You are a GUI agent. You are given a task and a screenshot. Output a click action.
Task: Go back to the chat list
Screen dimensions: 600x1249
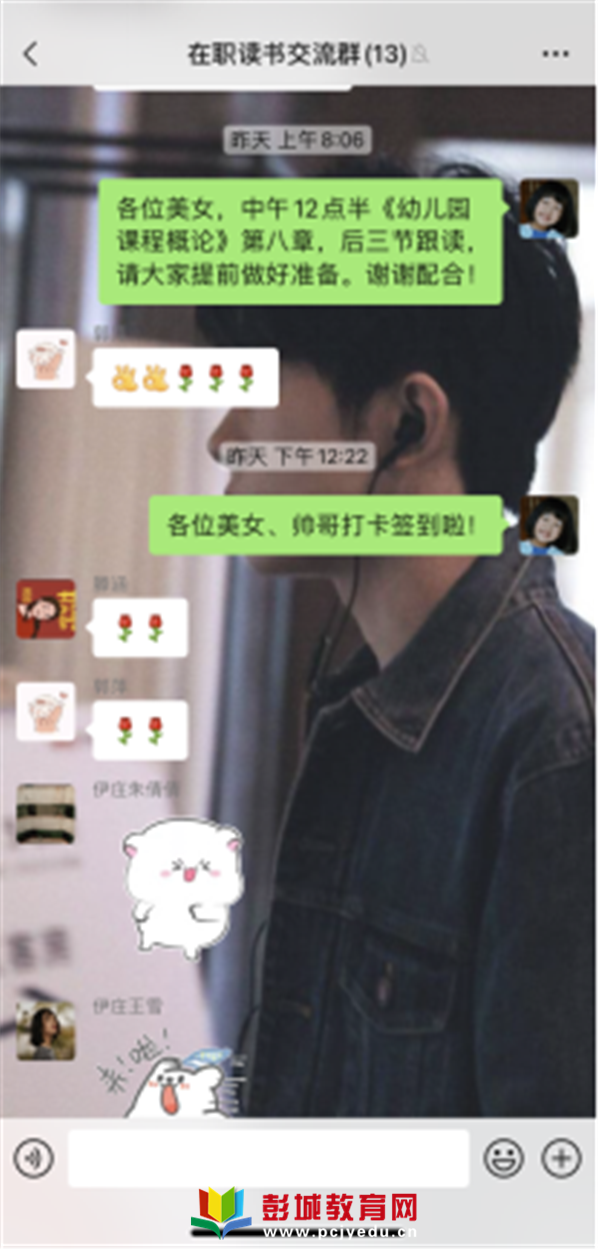tap(31, 54)
